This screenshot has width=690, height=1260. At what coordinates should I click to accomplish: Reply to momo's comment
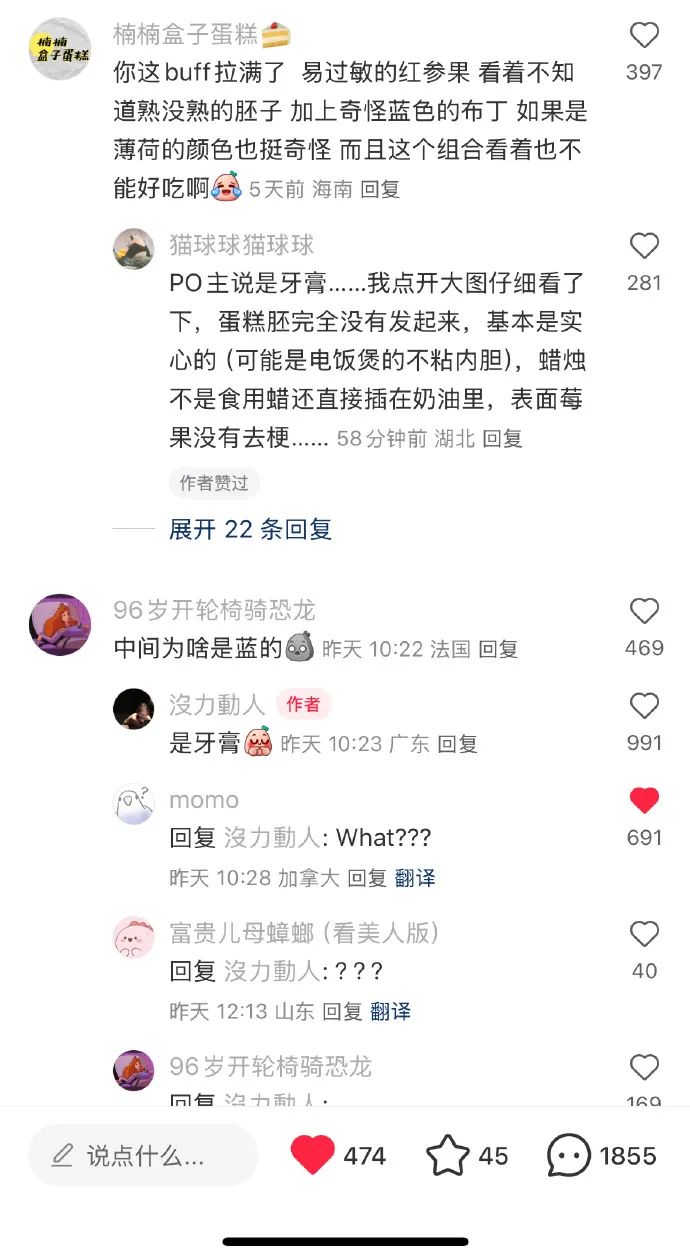(x=367, y=878)
